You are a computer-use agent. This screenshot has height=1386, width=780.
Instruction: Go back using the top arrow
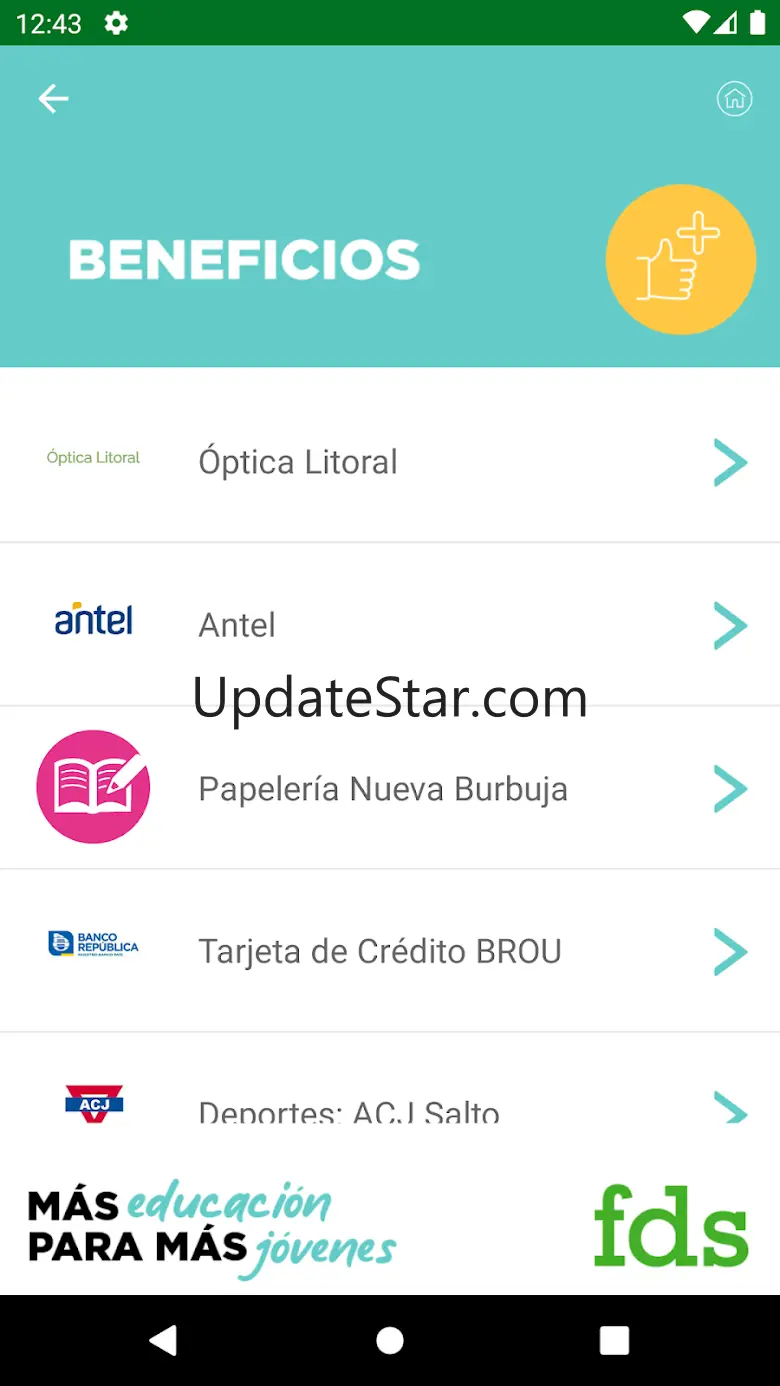tap(53, 98)
